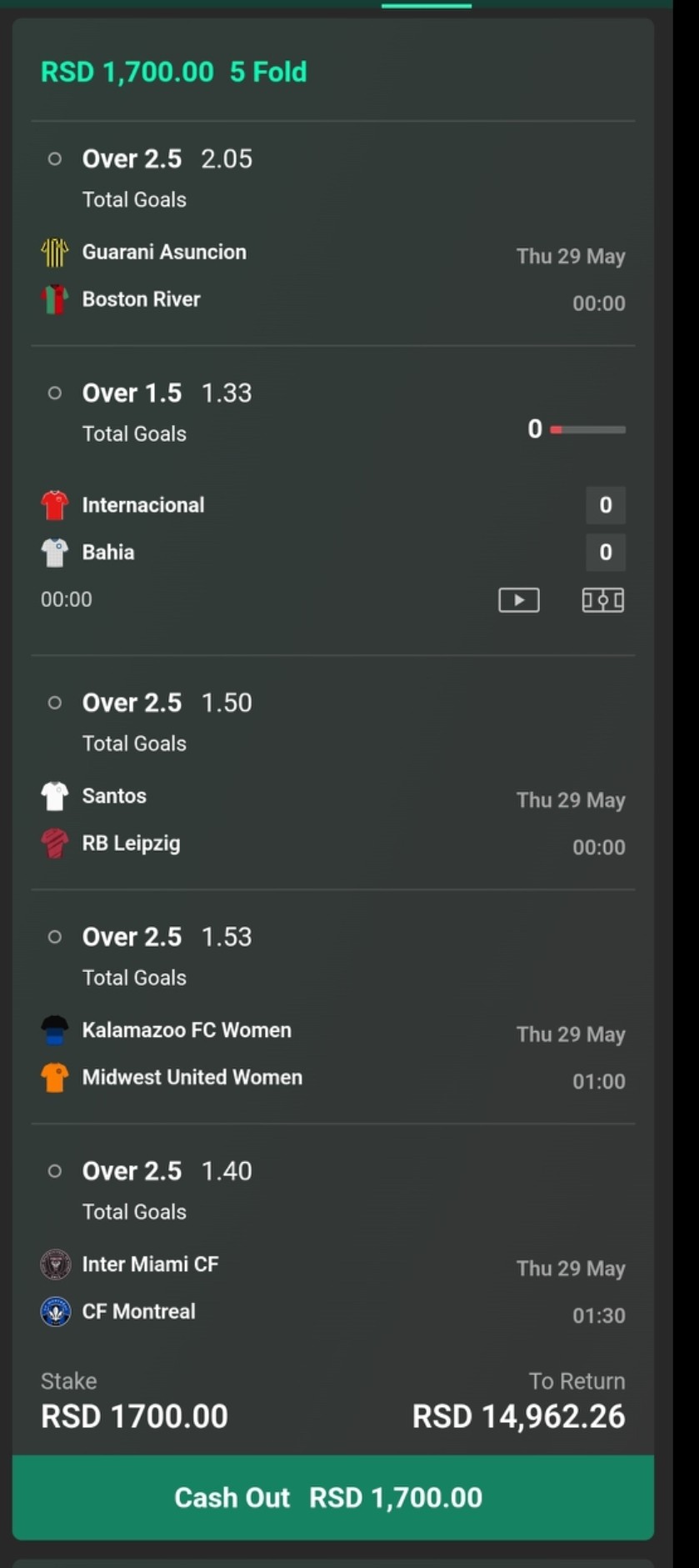This screenshot has height=1568, width=699.
Task: Open Kalamazoo FC Women vs Midwest United Women
Action: click(x=332, y=1054)
